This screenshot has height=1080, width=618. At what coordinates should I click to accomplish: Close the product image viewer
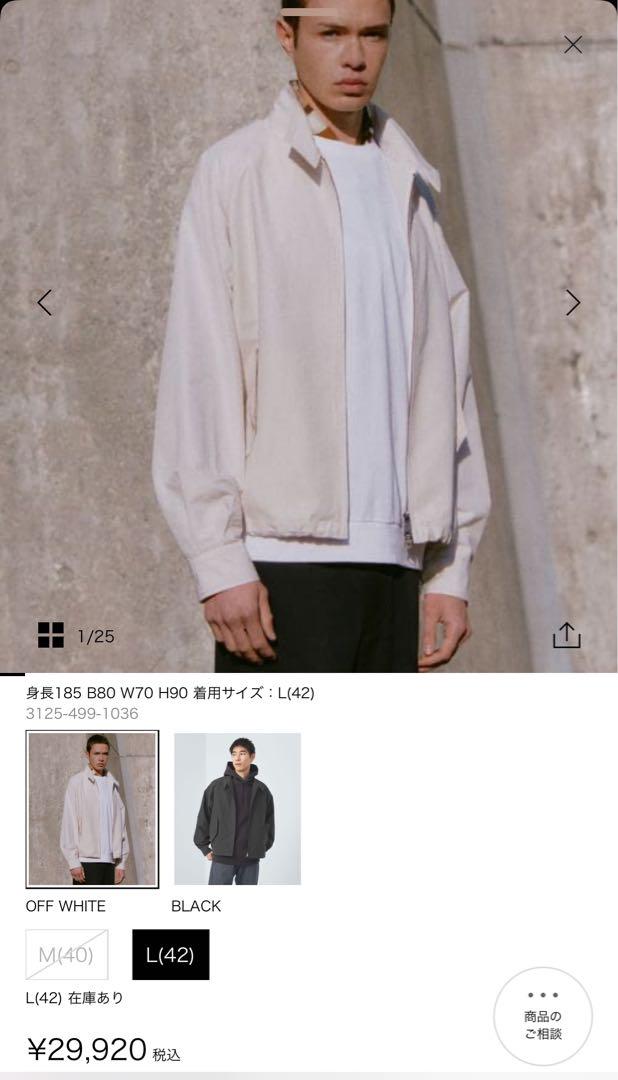point(573,45)
